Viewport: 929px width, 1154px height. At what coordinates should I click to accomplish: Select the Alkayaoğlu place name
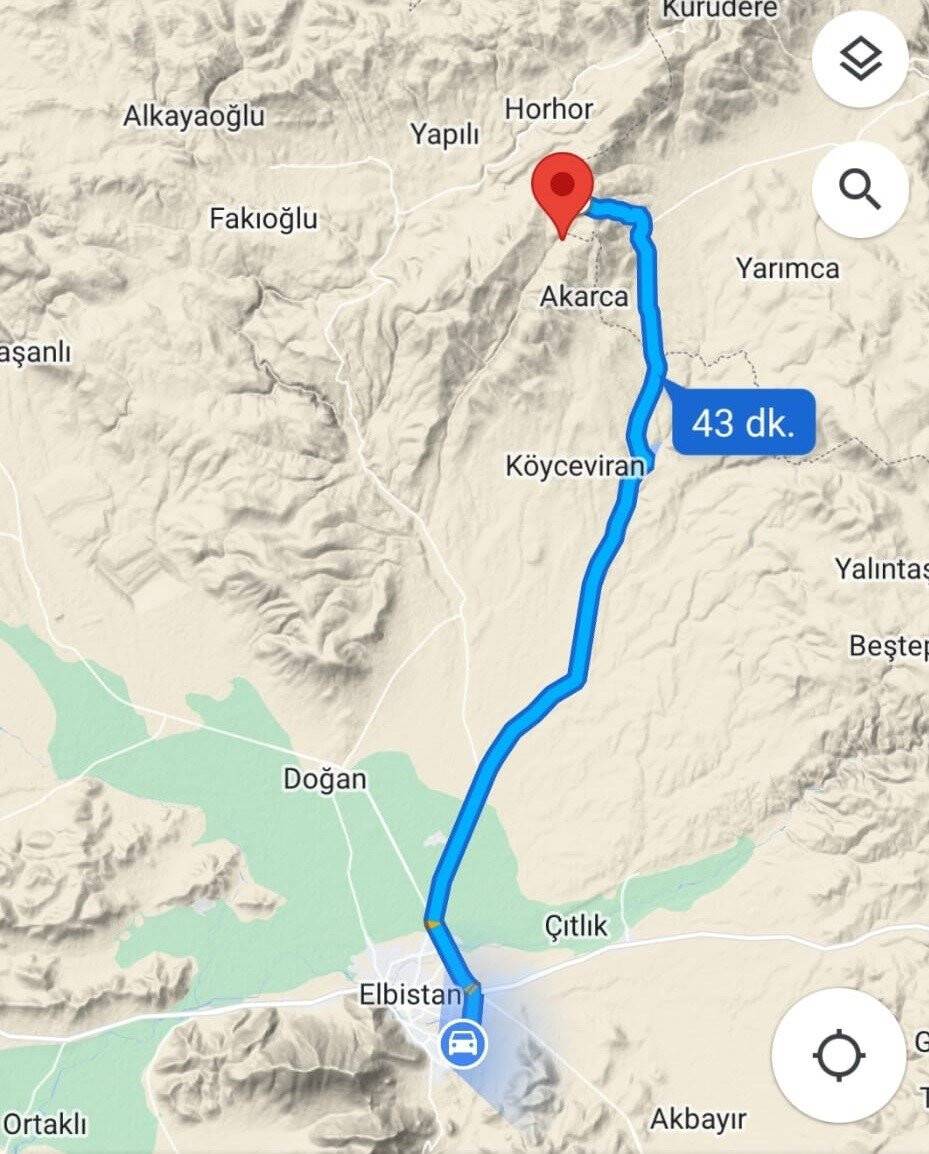195,115
